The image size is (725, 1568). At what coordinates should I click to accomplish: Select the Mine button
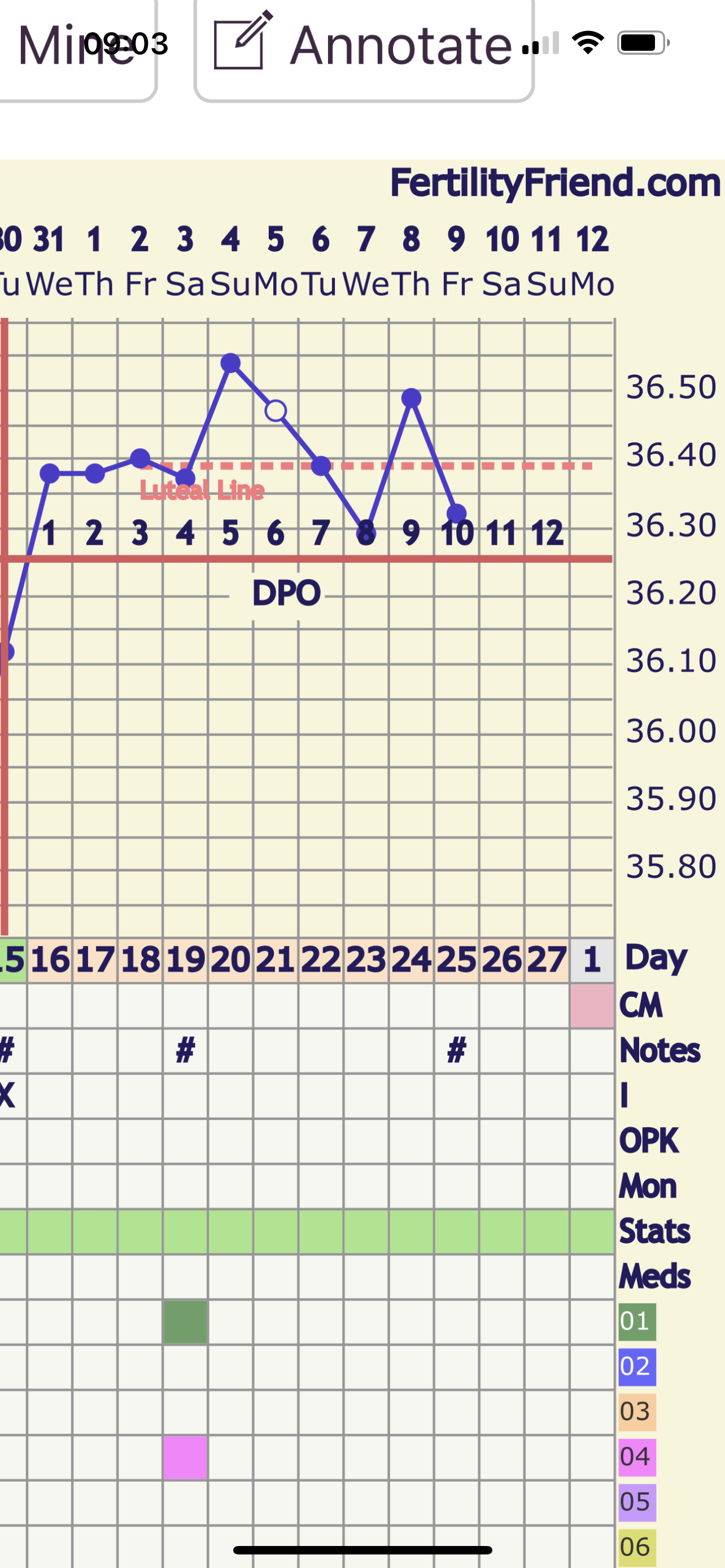[x=73, y=47]
